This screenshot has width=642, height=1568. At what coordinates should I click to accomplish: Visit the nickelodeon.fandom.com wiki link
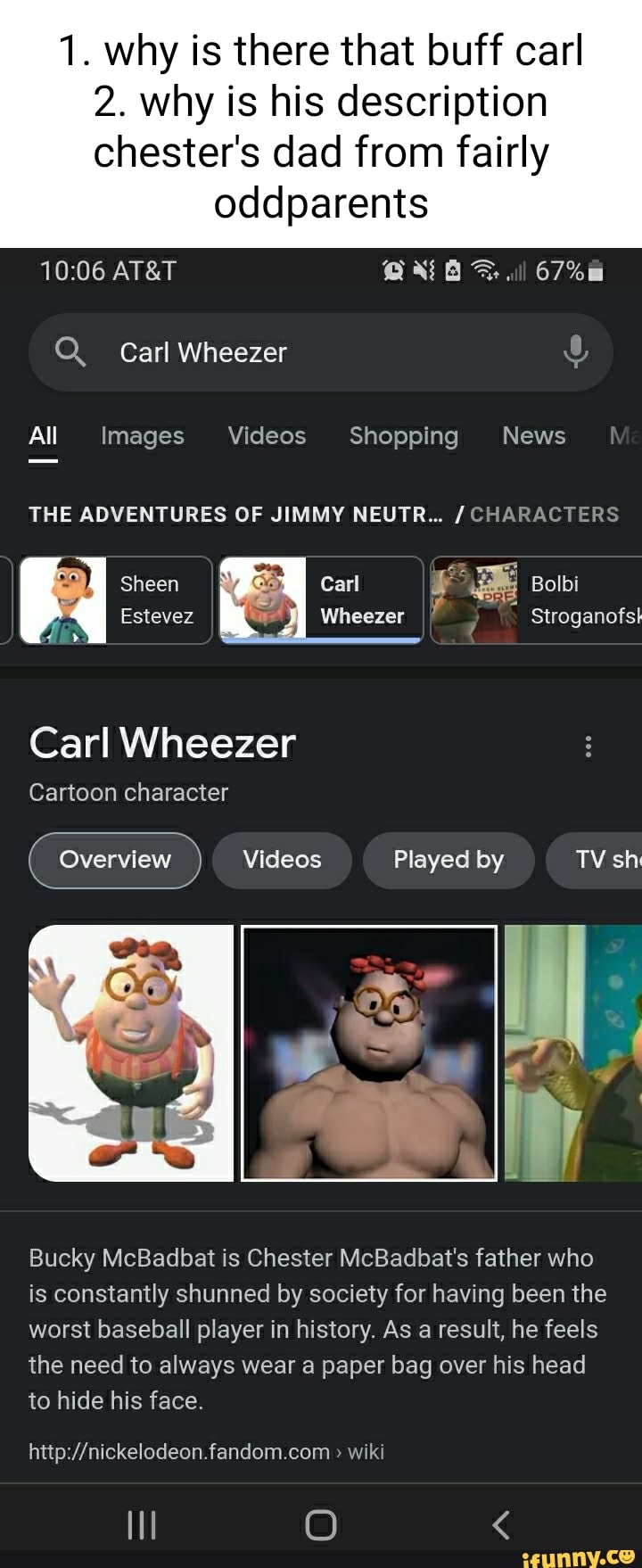tap(206, 1452)
